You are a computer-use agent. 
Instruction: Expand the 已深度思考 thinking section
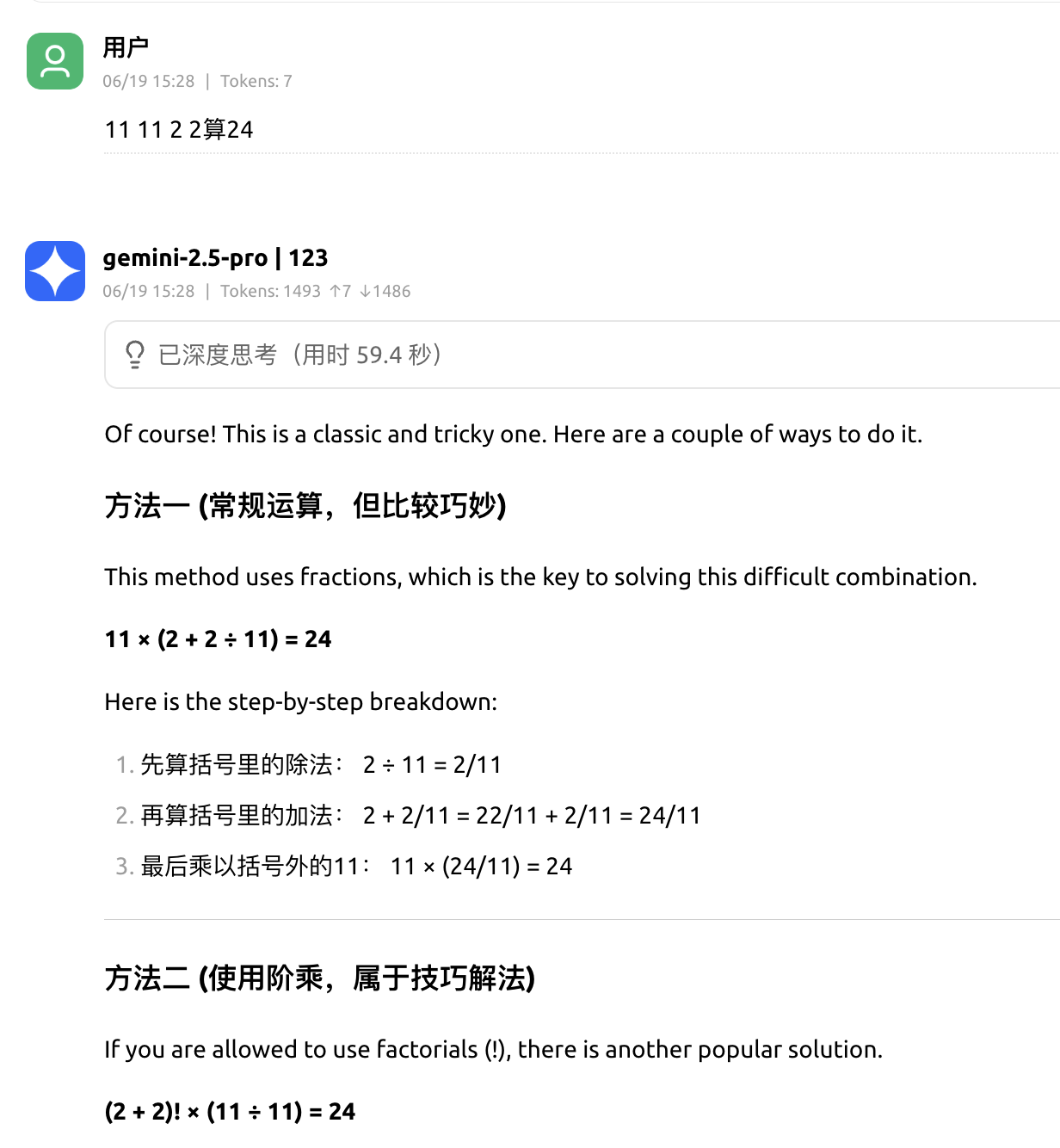pos(582,355)
